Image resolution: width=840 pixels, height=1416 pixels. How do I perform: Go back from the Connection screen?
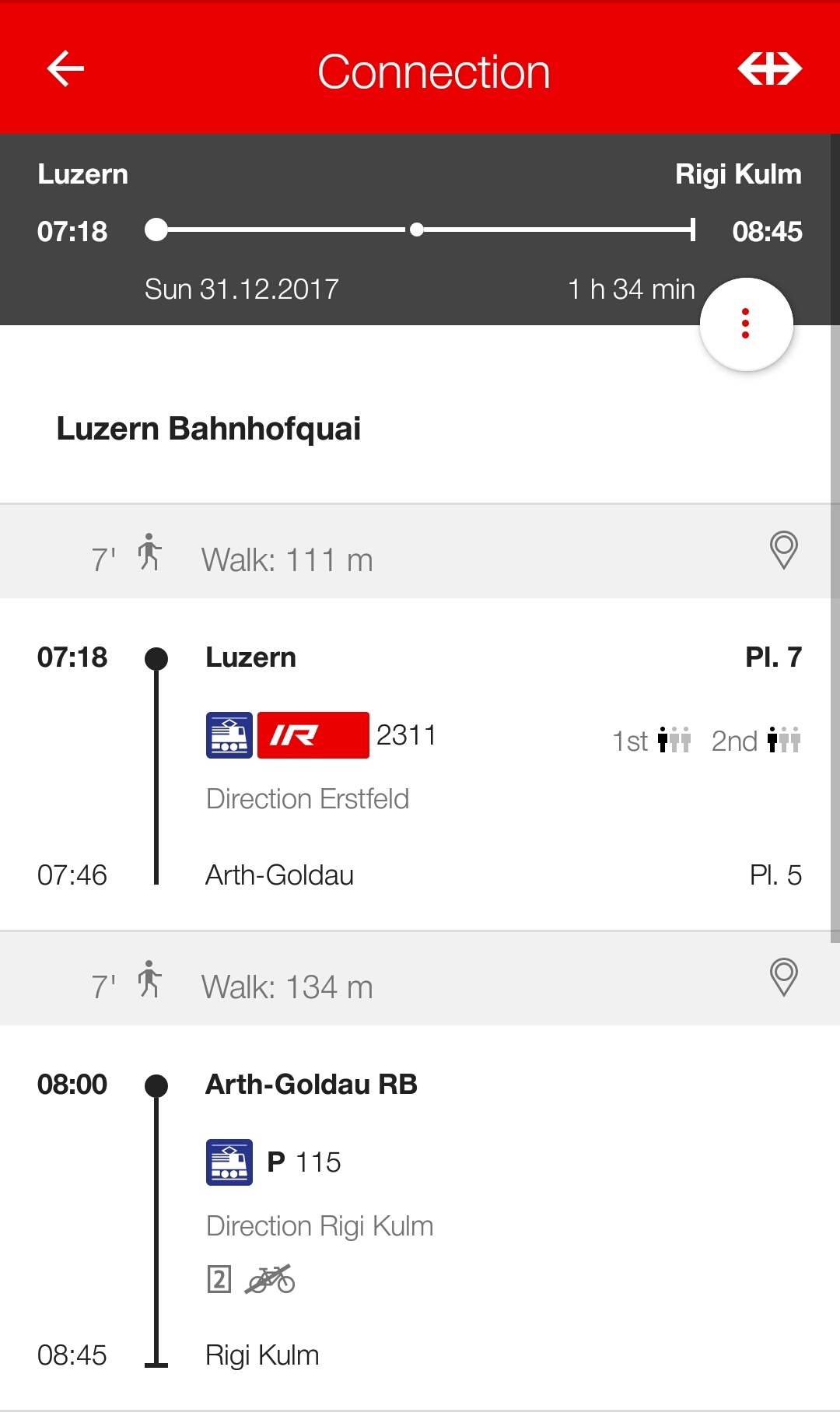[65, 69]
